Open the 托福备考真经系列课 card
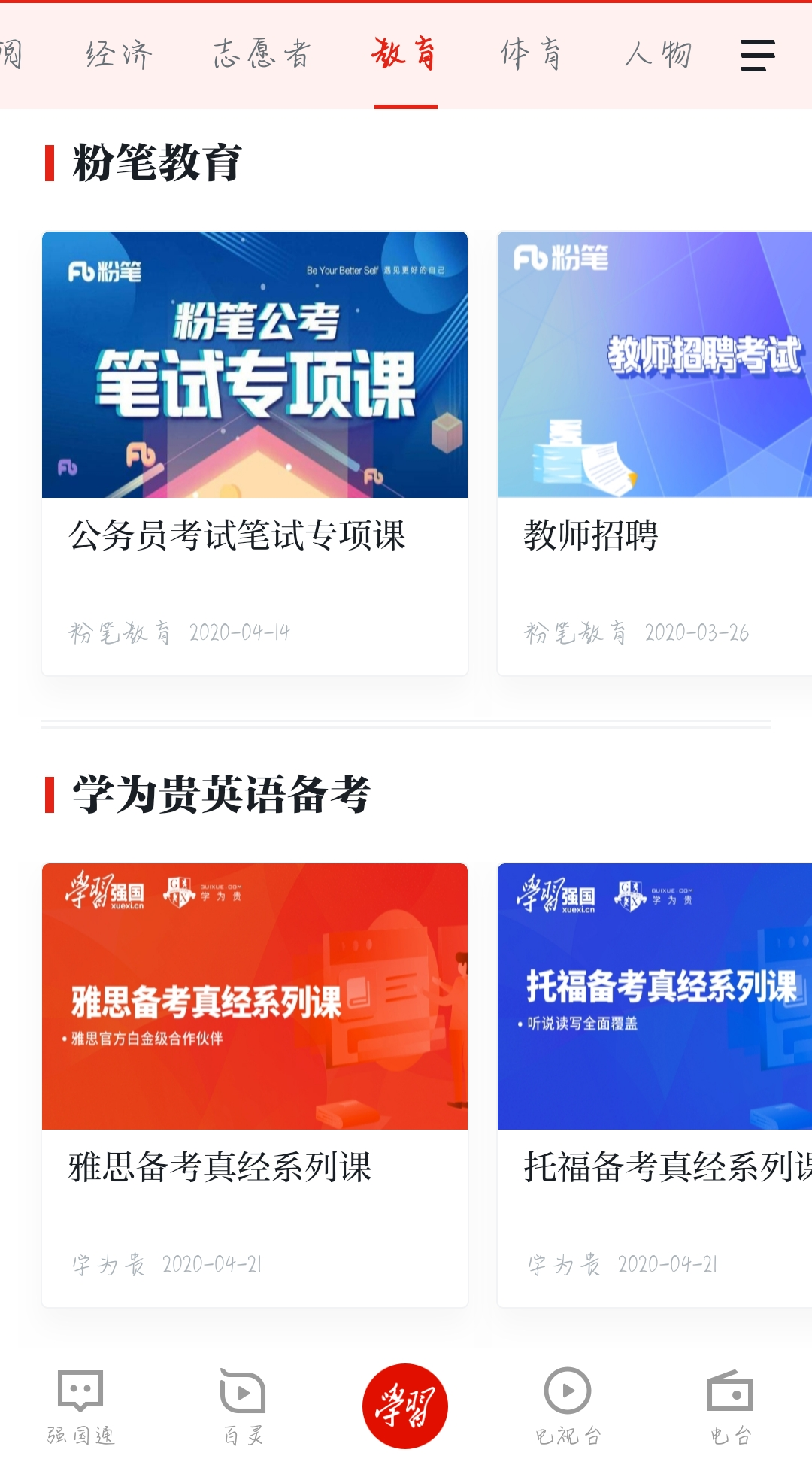The image size is (812, 1462). 654,1084
